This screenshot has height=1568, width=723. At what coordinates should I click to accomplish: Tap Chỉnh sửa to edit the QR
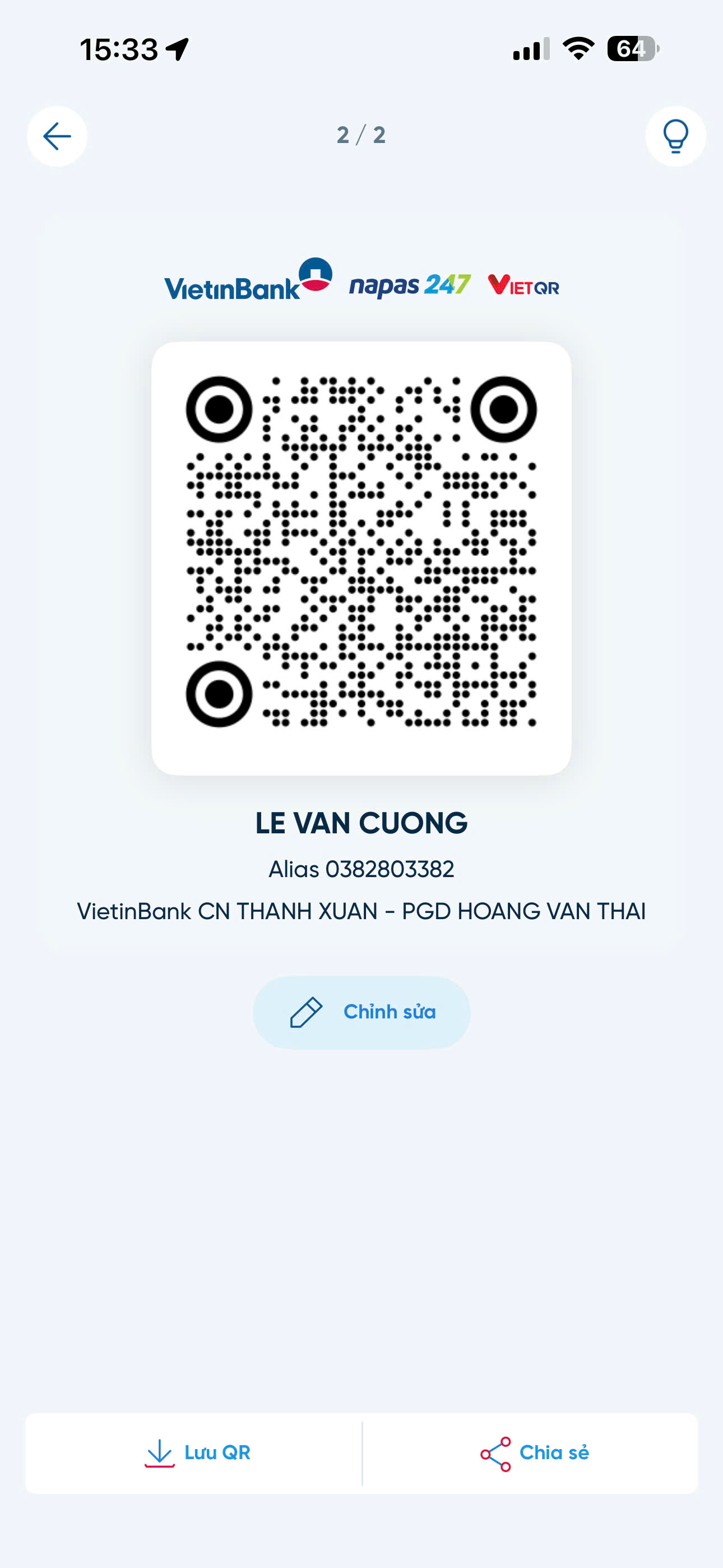click(x=361, y=1012)
